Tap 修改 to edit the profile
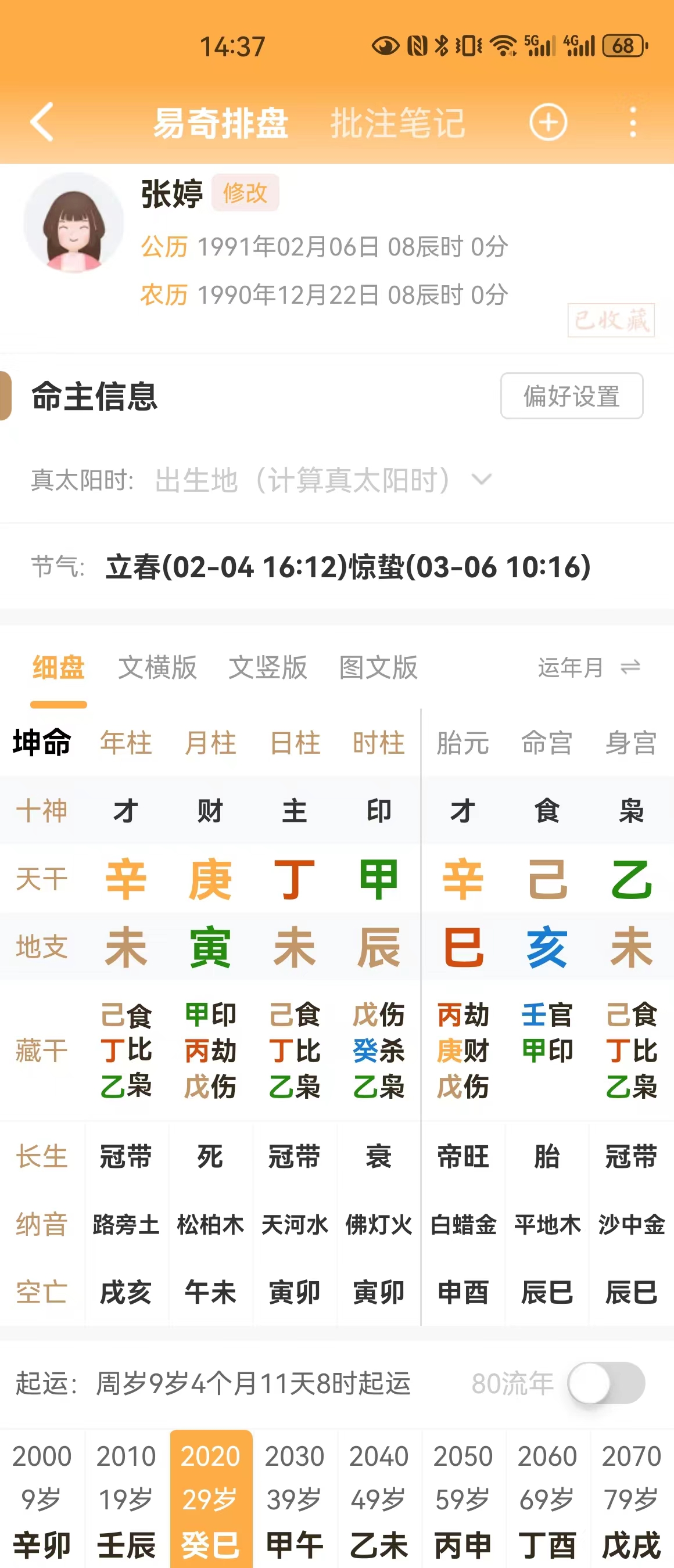 [x=245, y=193]
